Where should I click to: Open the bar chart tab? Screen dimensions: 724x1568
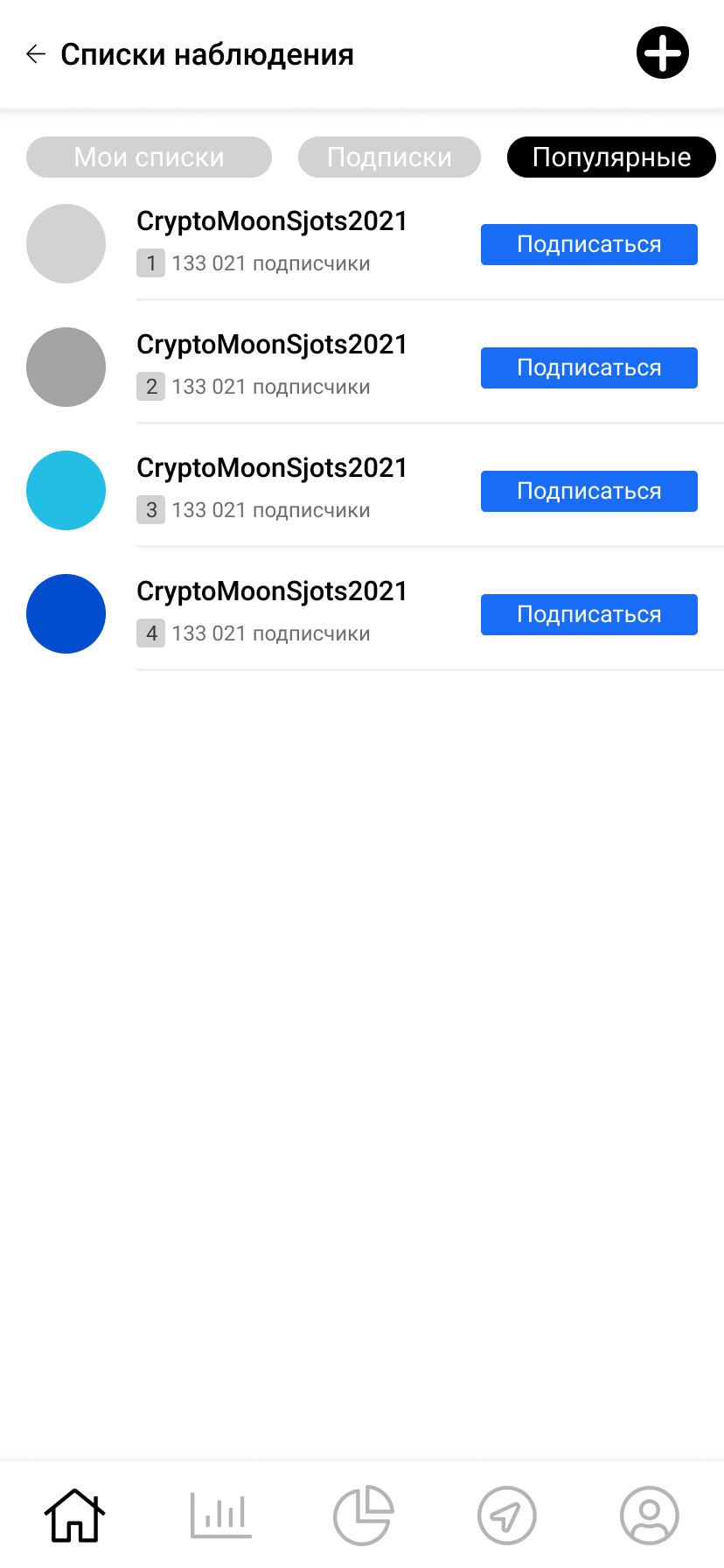coord(220,1515)
